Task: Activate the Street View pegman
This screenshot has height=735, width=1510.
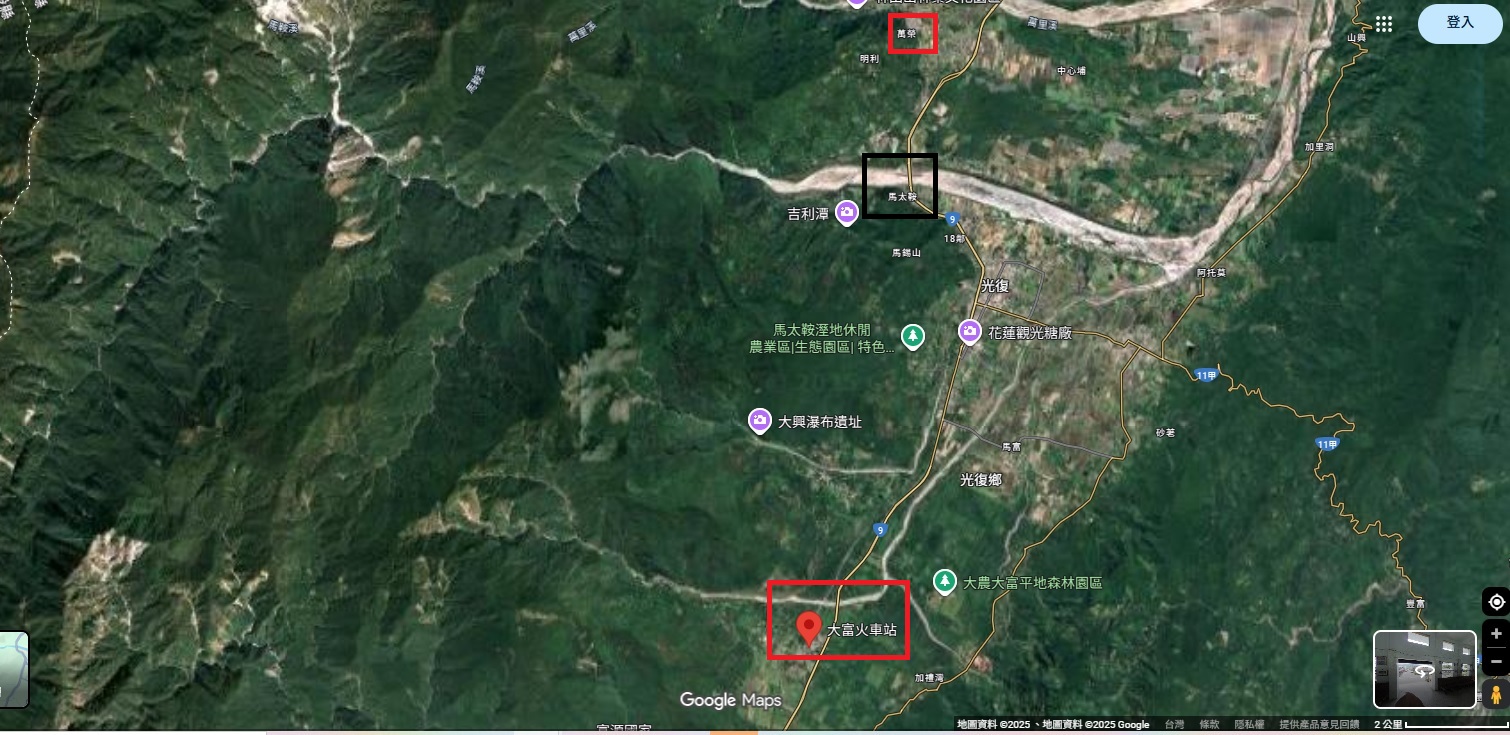Action: point(1496,694)
